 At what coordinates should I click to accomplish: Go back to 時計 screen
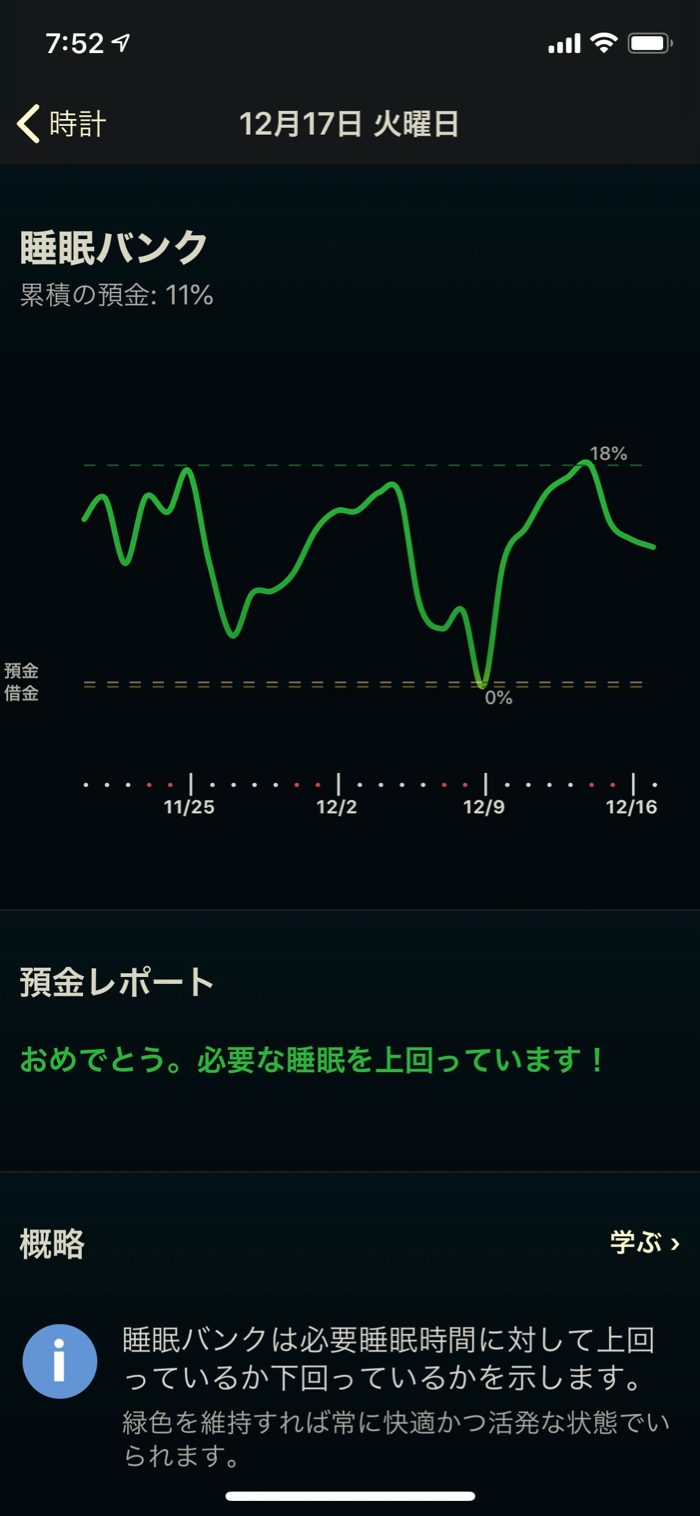click(62, 125)
